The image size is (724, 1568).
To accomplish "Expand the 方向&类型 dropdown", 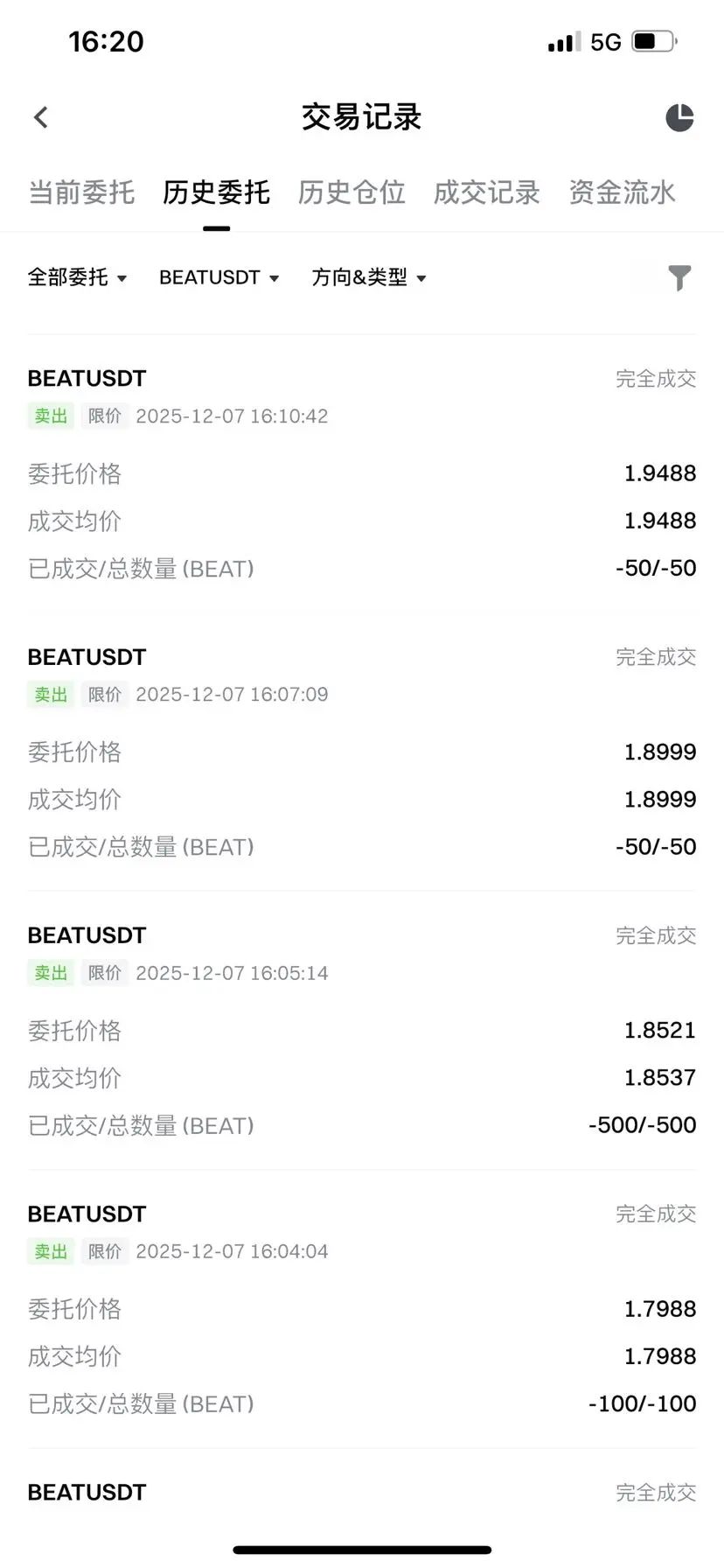I will [369, 277].
